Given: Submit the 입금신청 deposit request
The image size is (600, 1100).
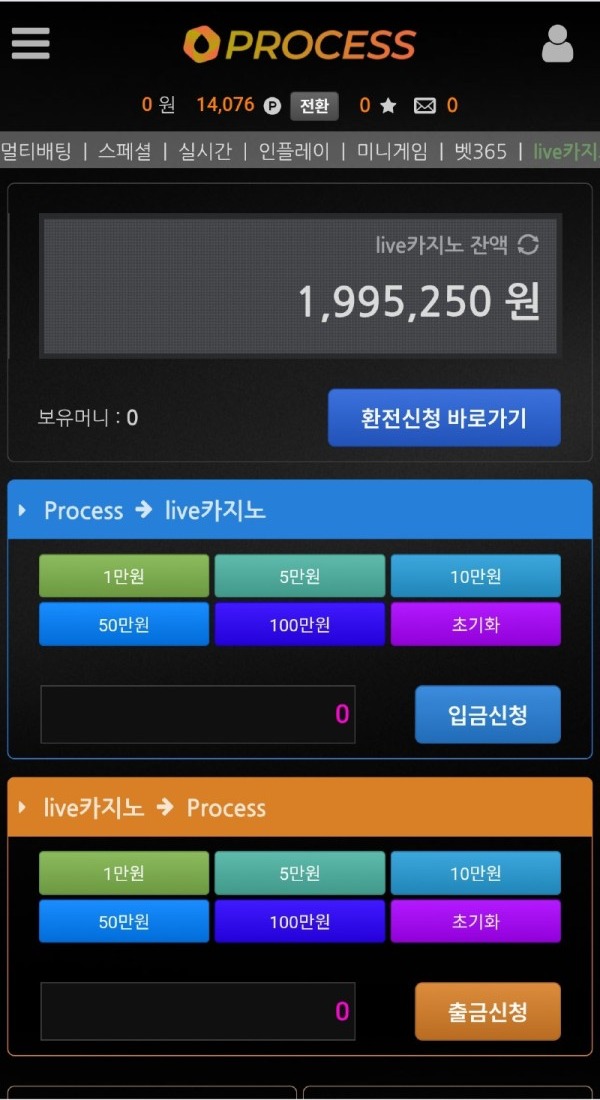Looking at the screenshot, I should coord(487,714).
